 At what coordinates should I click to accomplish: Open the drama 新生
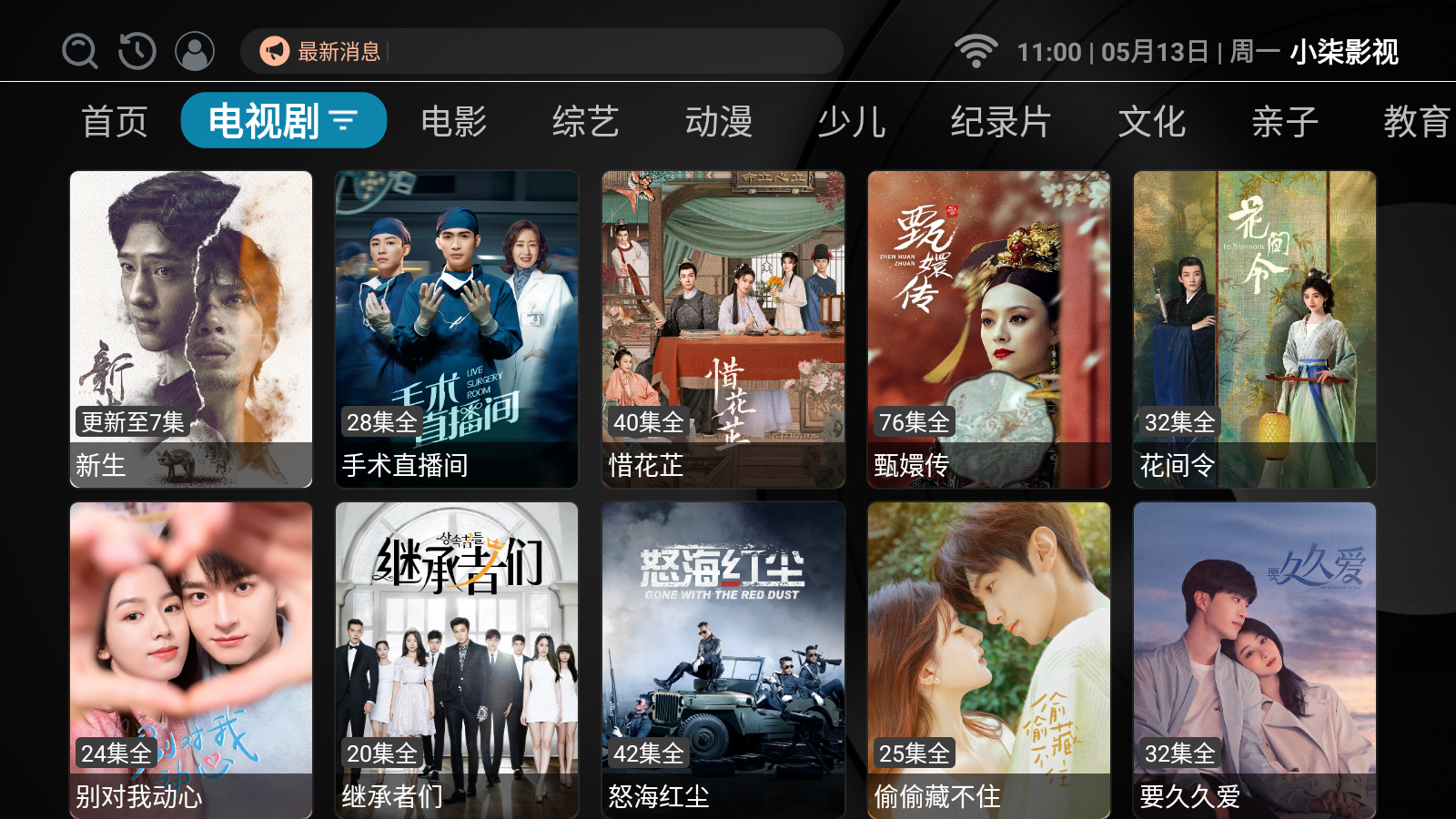point(191,329)
